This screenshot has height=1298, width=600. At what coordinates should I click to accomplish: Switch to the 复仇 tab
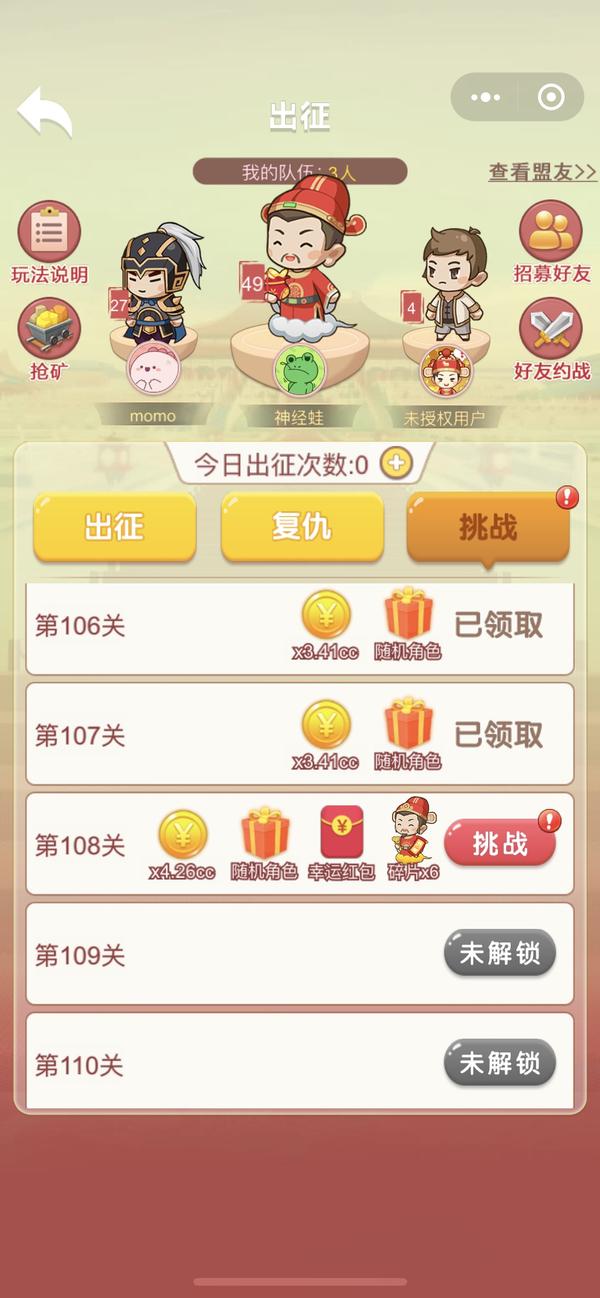[x=302, y=527]
